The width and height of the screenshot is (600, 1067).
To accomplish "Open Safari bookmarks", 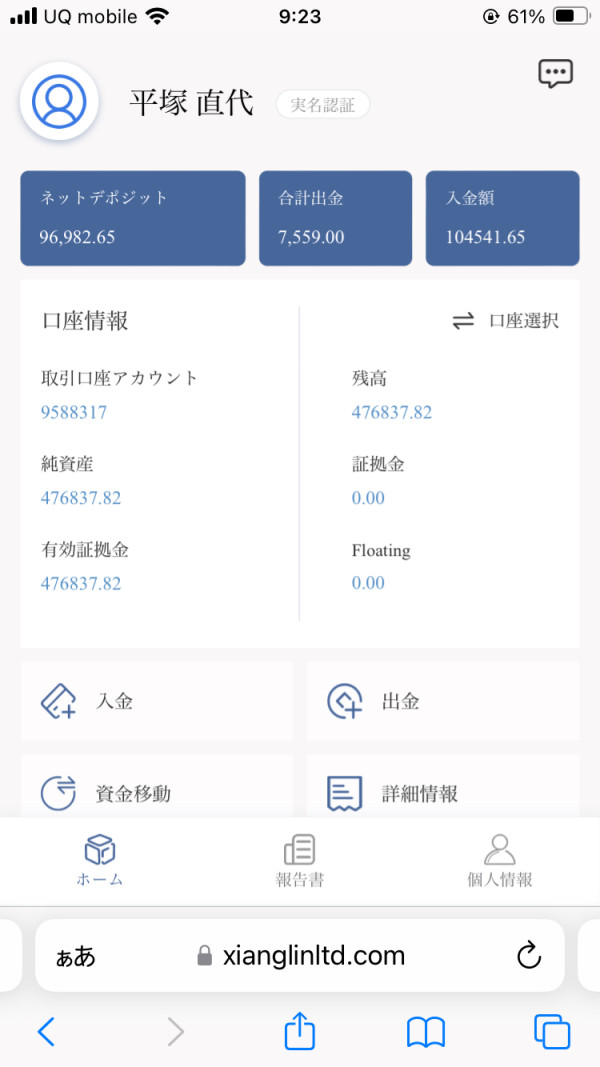I will (426, 1032).
